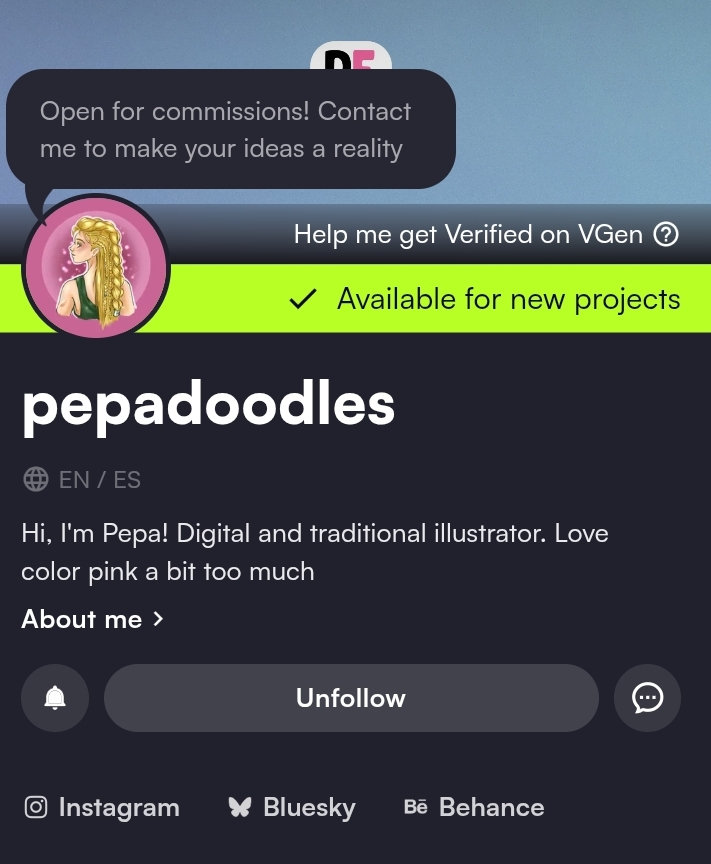Open the Behance portfolio link

click(474, 807)
